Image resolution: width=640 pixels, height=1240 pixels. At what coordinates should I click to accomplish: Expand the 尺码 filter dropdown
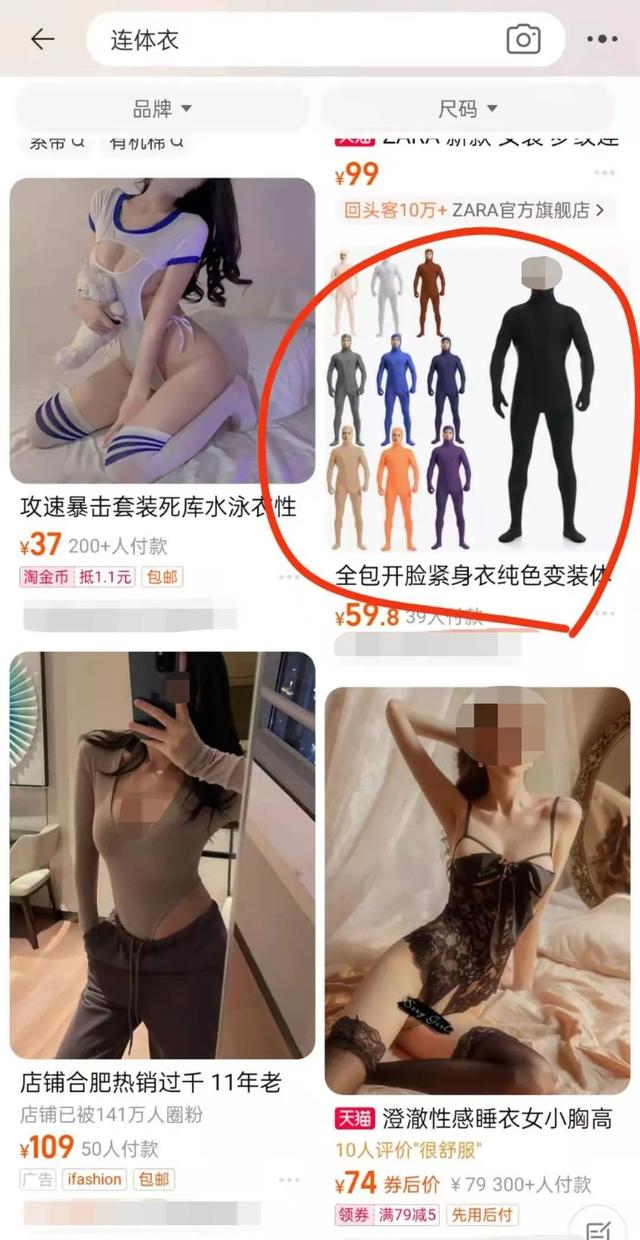pyautogui.click(x=468, y=108)
